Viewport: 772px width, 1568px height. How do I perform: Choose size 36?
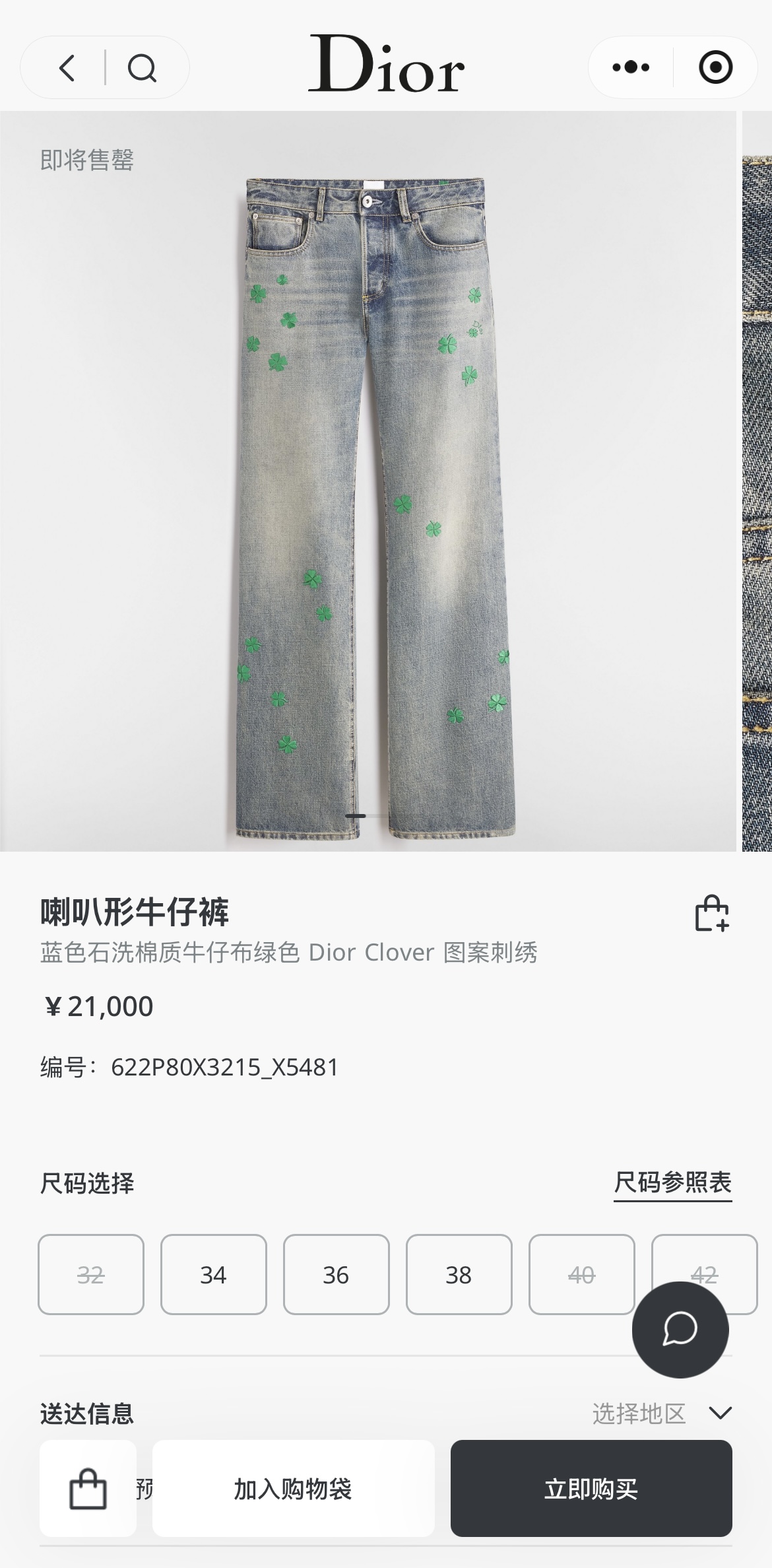(x=336, y=1274)
